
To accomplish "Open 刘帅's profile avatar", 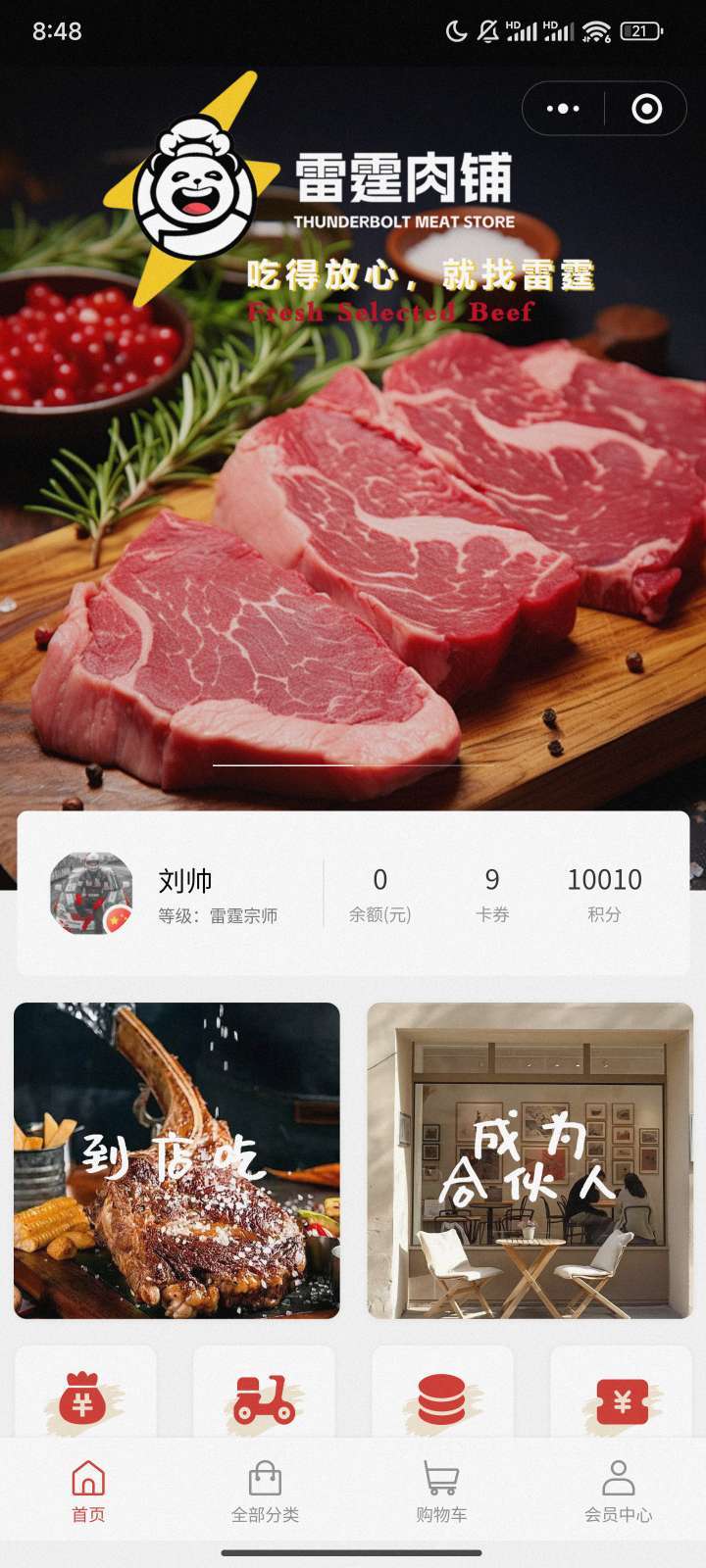I will click(91, 893).
